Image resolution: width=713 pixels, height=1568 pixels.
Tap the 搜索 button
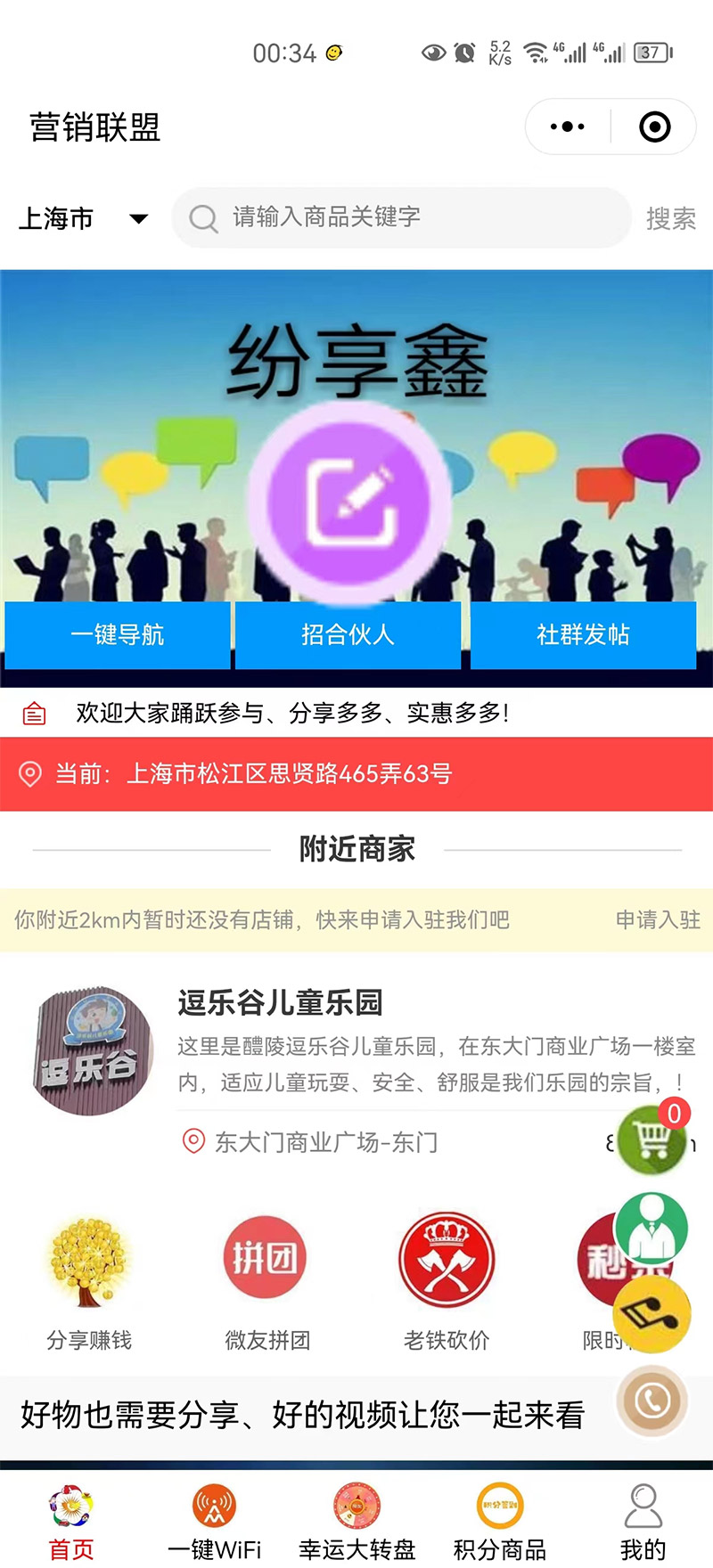(670, 218)
